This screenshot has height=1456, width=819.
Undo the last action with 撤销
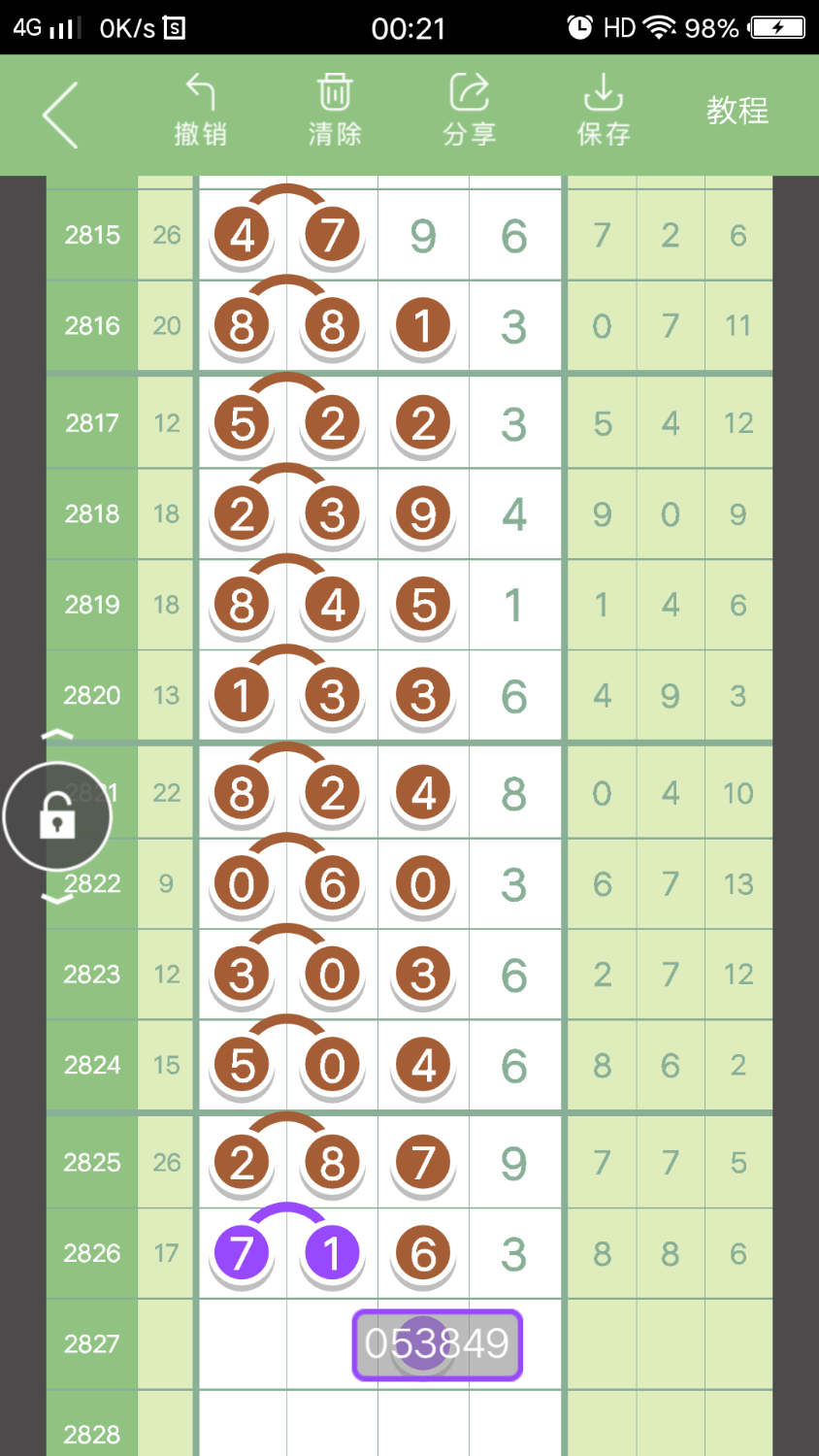(201, 112)
